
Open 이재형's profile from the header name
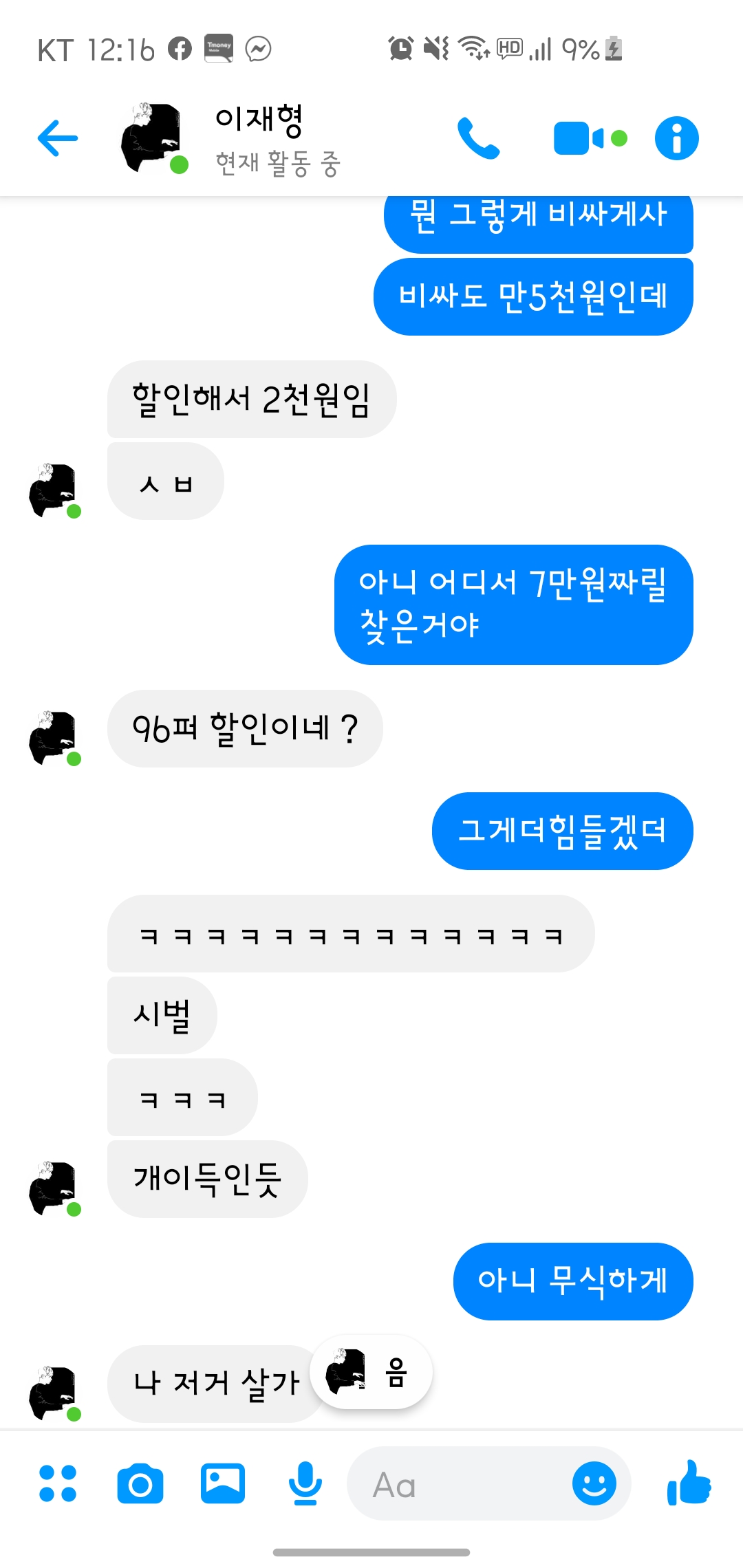pos(259,120)
